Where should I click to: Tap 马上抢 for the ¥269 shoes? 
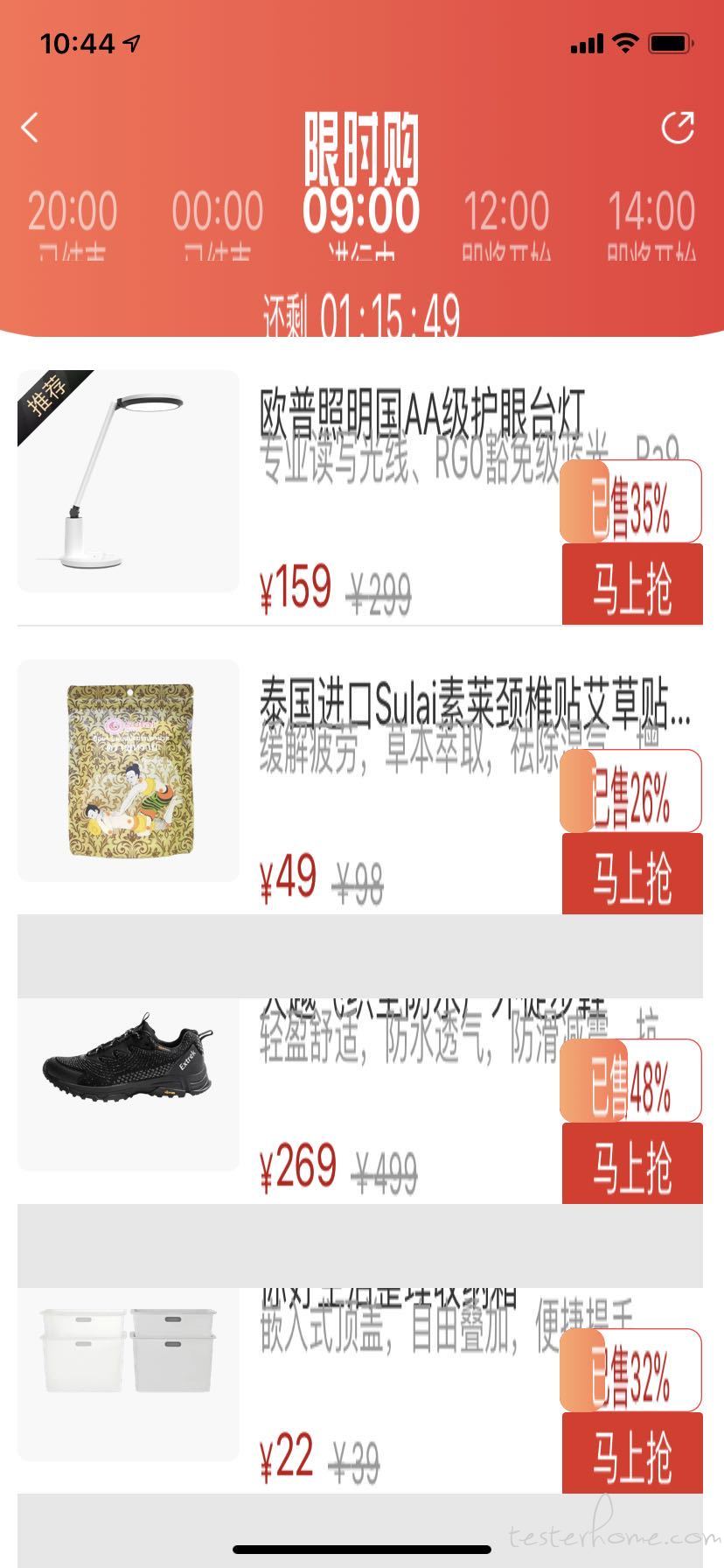pyautogui.click(x=632, y=1165)
